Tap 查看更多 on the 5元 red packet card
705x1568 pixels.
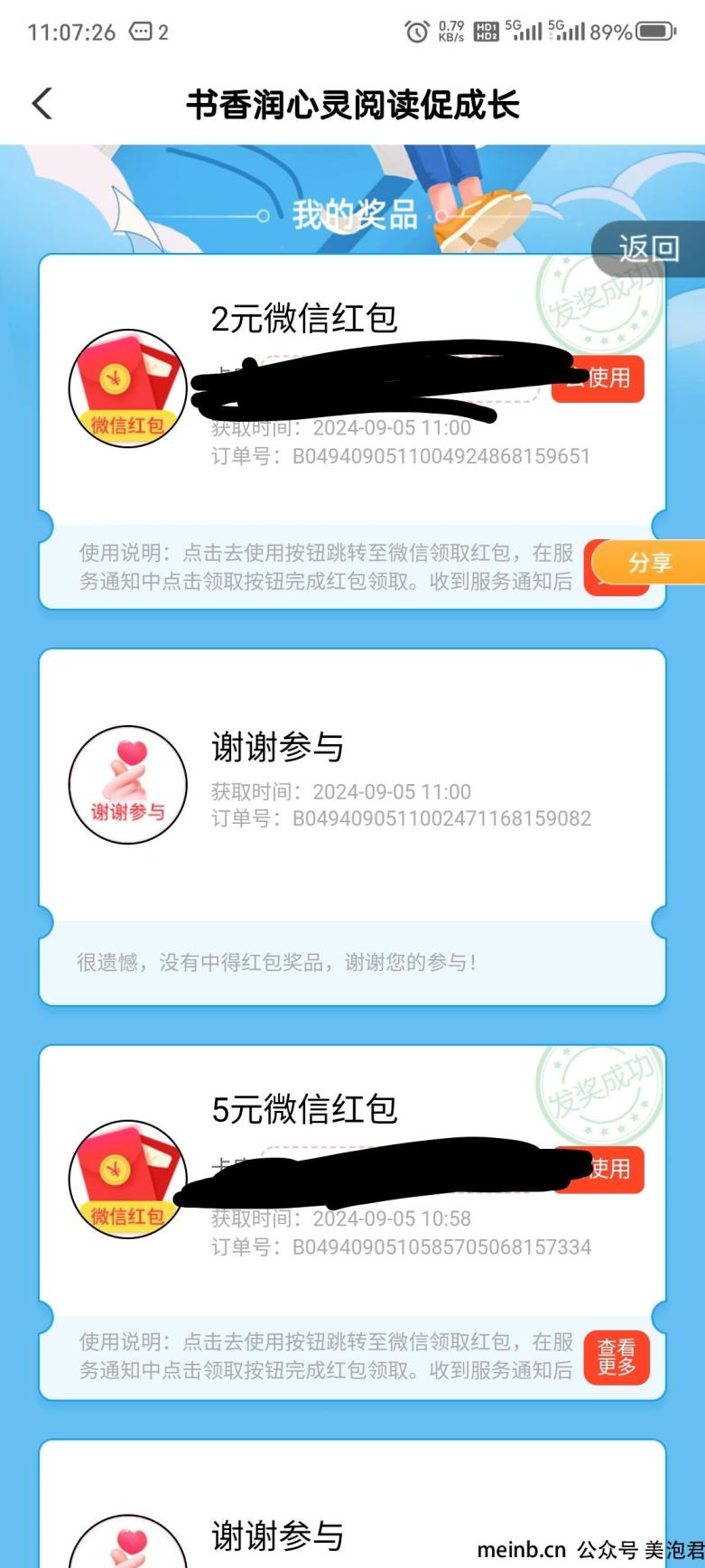[617, 1357]
